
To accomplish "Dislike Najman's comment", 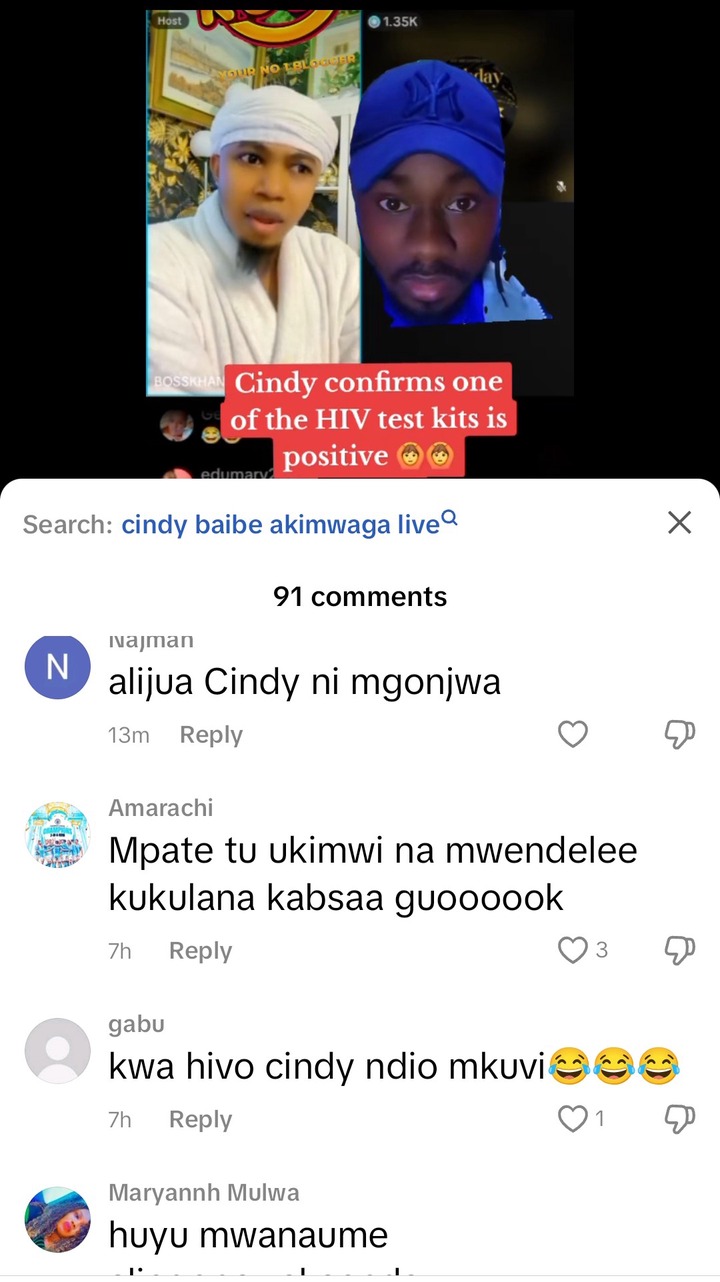I will coord(679,735).
